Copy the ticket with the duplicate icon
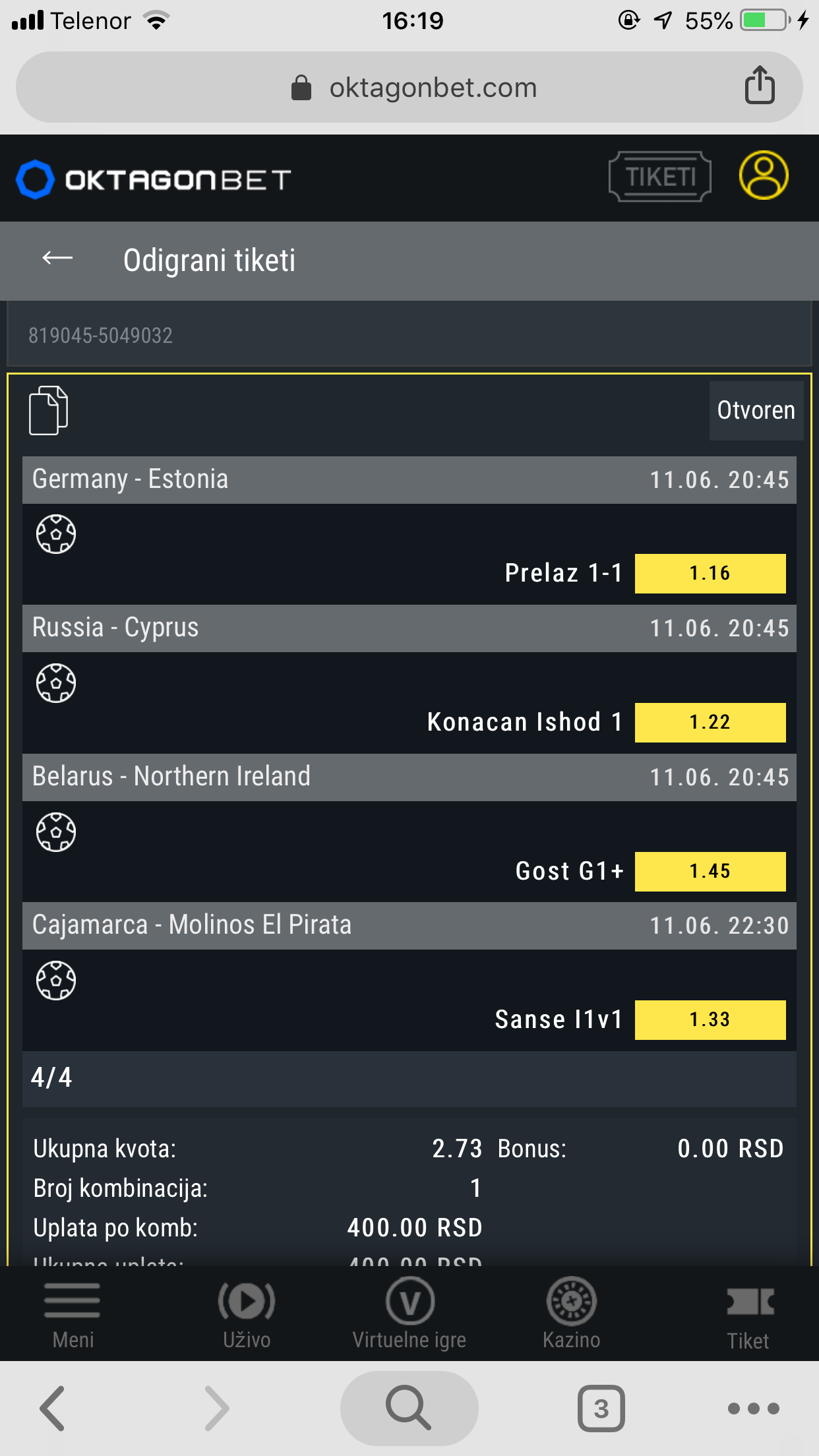The image size is (819, 1456). [48, 410]
